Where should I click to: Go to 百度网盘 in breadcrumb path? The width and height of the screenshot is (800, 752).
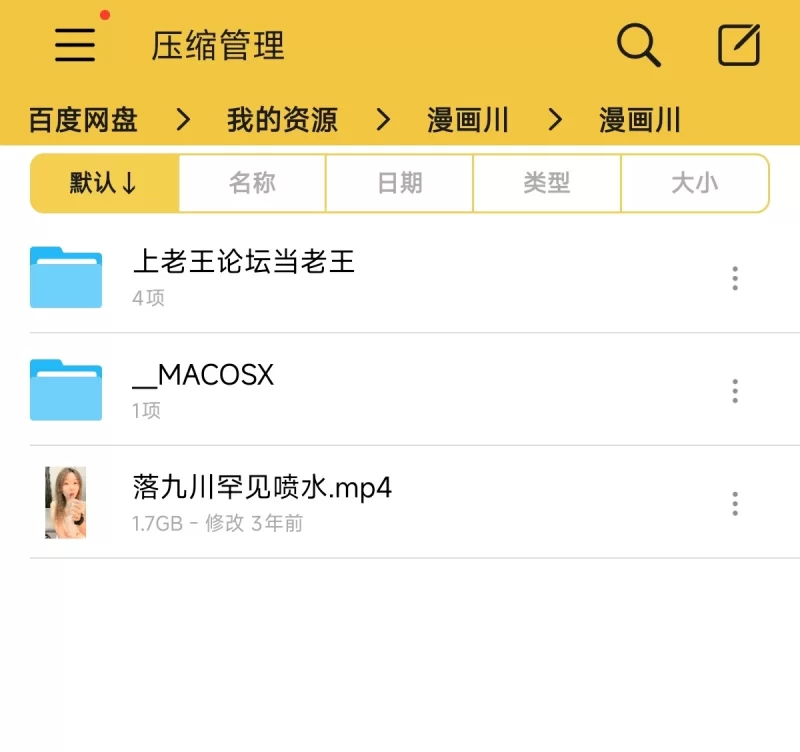(x=83, y=121)
